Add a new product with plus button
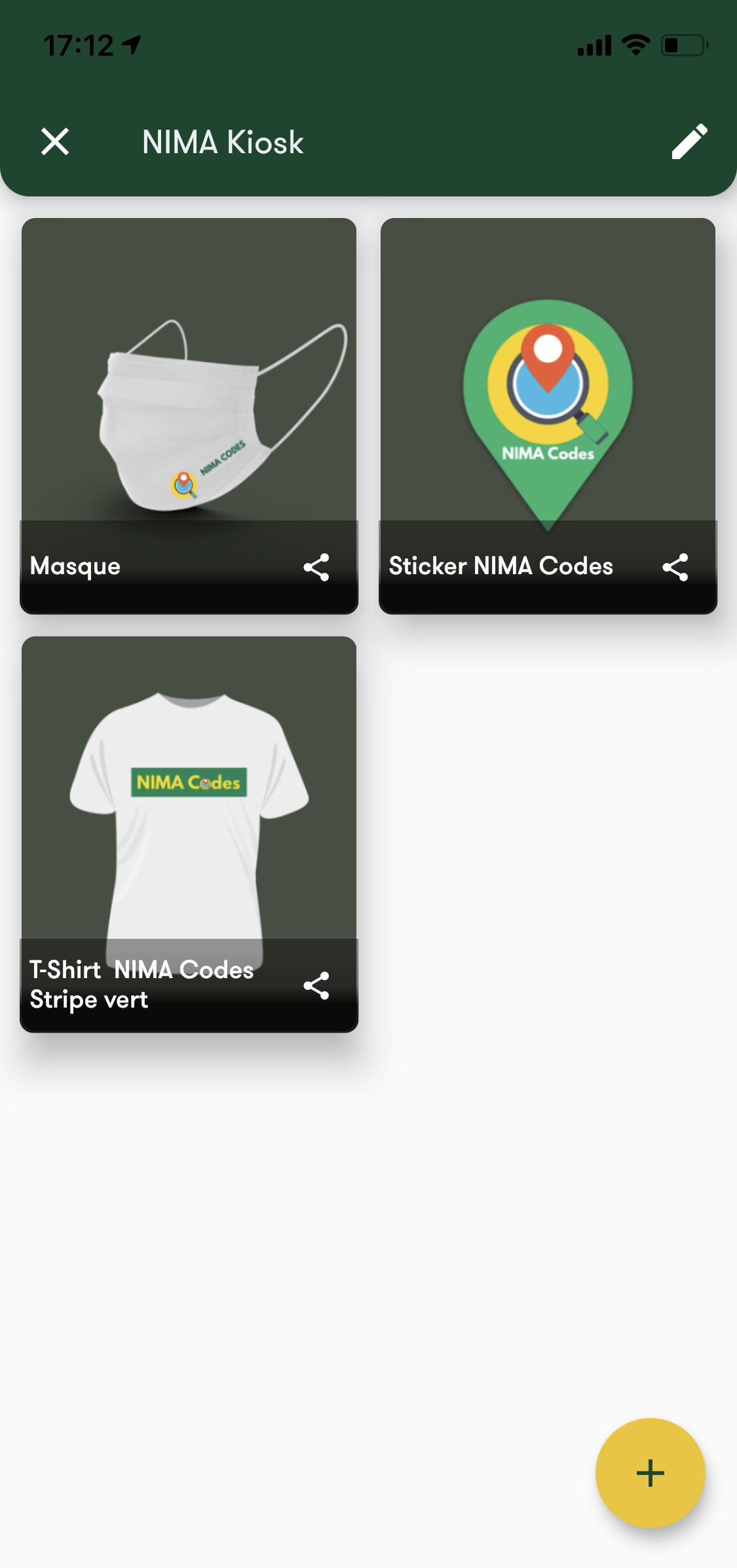This screenshot has height=1568, width=737. [650, 1473]
